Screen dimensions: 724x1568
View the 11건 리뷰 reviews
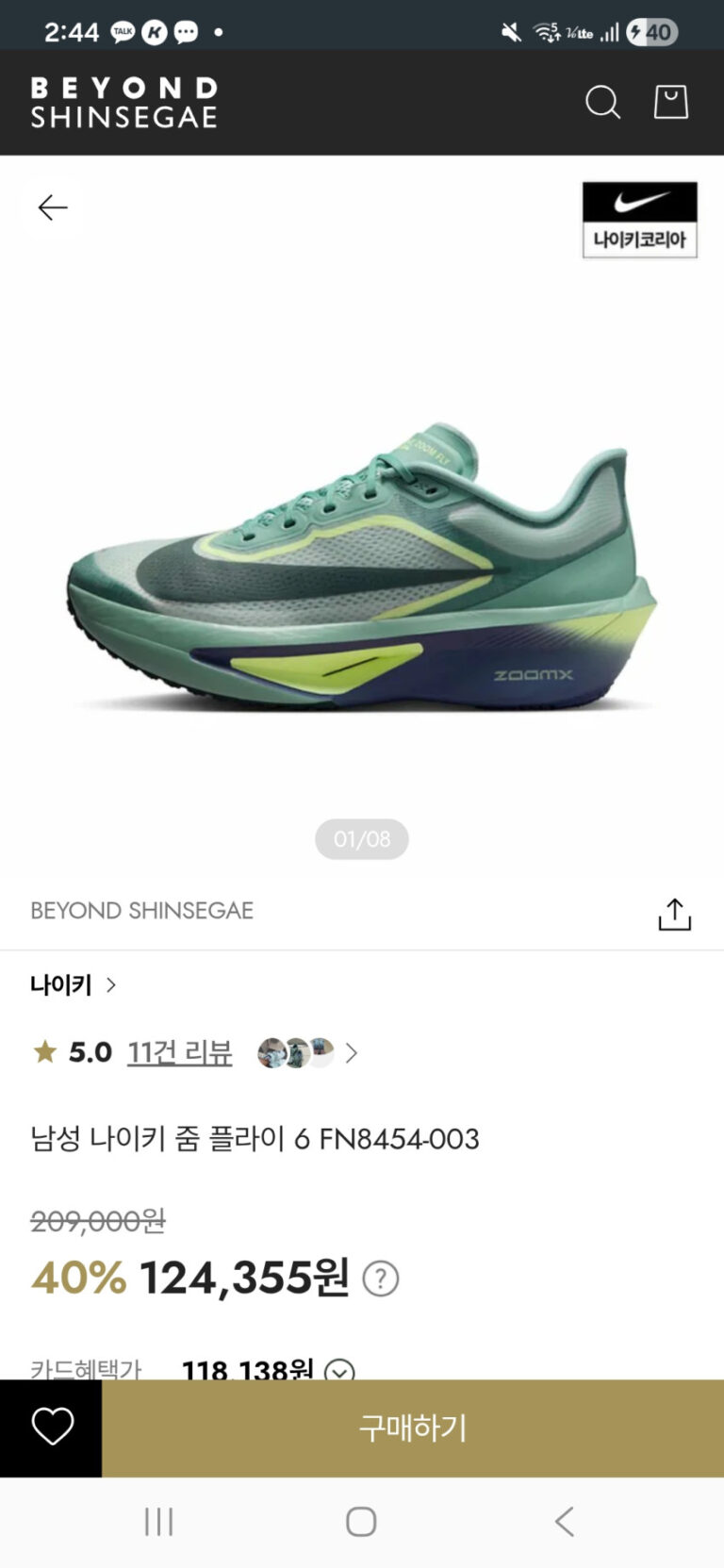179,1052
